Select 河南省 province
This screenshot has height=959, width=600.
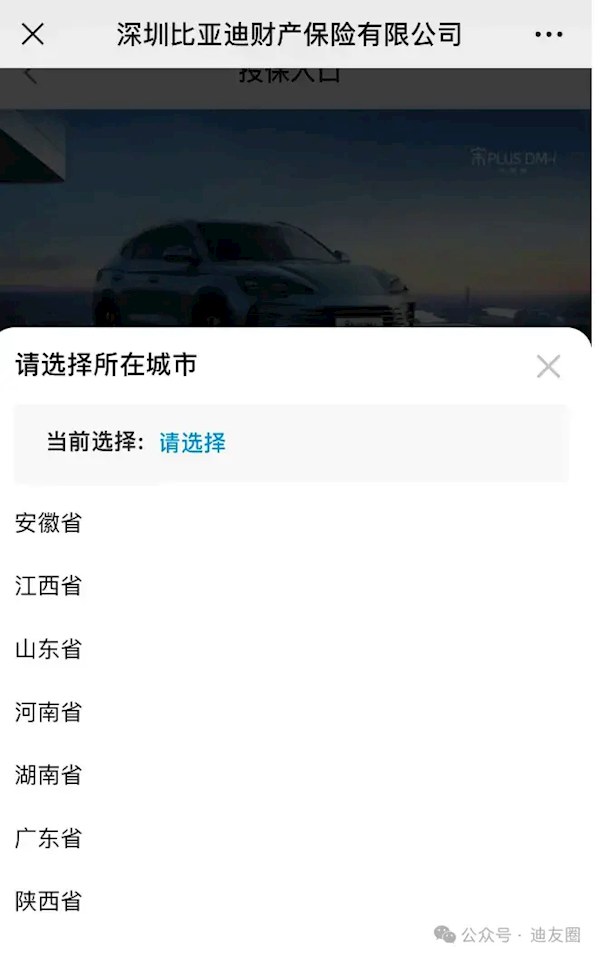point(48,712)
